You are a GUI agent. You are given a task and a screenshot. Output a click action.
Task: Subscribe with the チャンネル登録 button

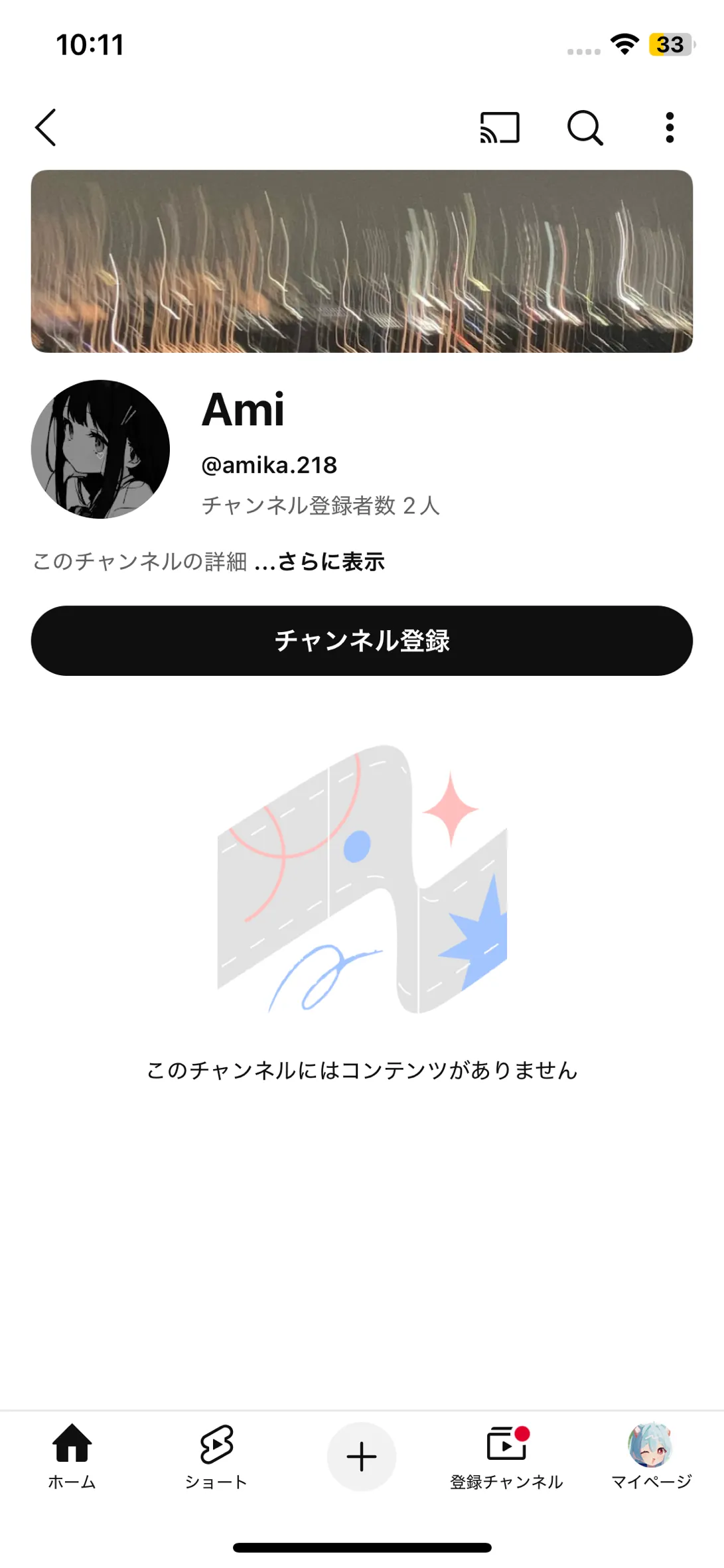point(362,641)
